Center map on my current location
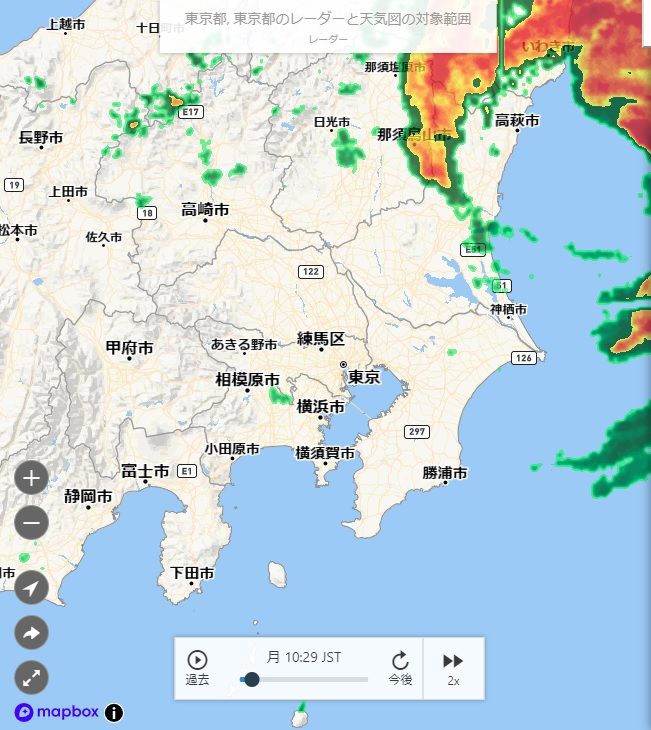The width and height of the screenshot is (651, 730). 31,587
